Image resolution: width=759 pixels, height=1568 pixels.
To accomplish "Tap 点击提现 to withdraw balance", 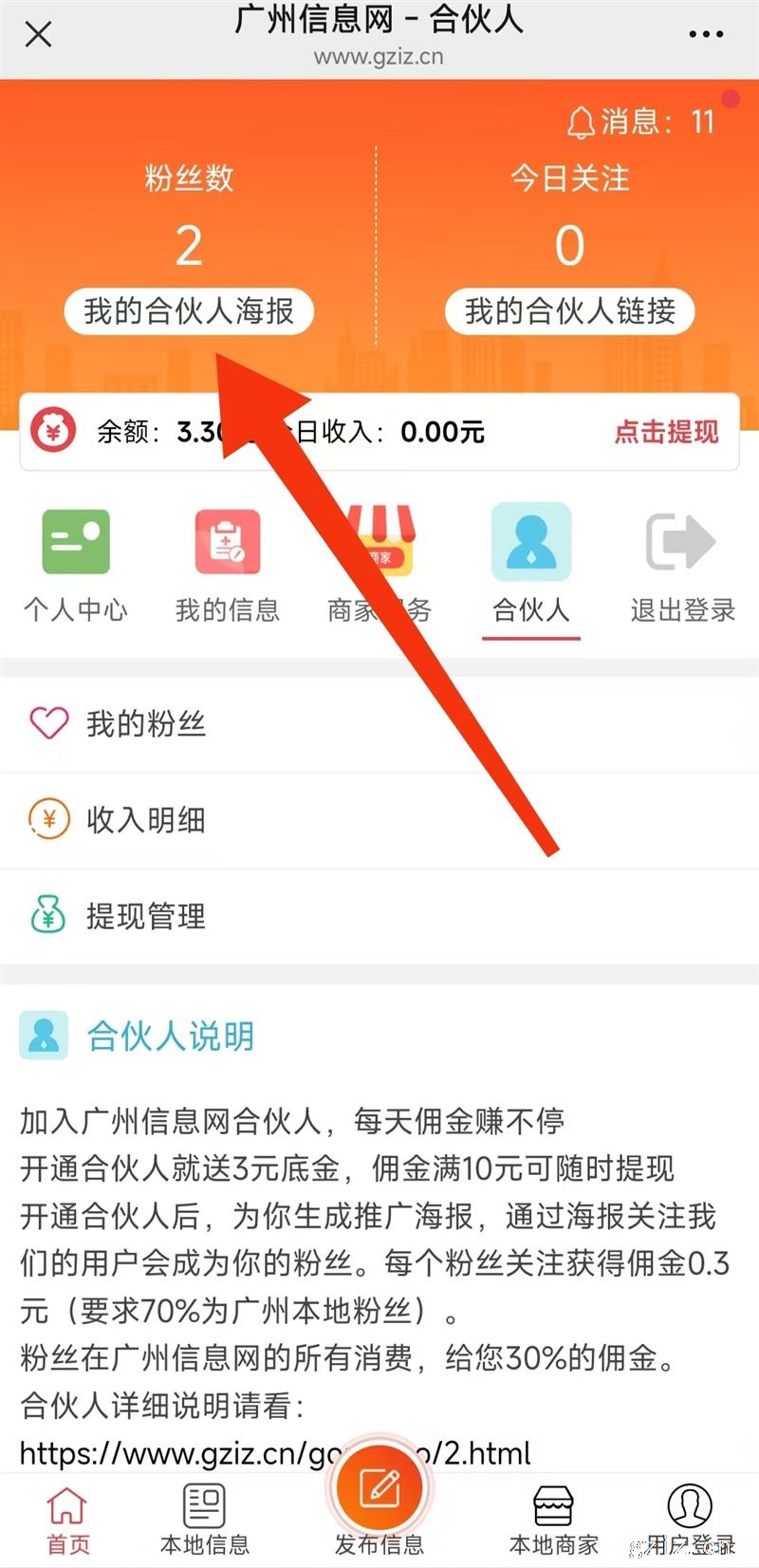I will coord(666,432).
